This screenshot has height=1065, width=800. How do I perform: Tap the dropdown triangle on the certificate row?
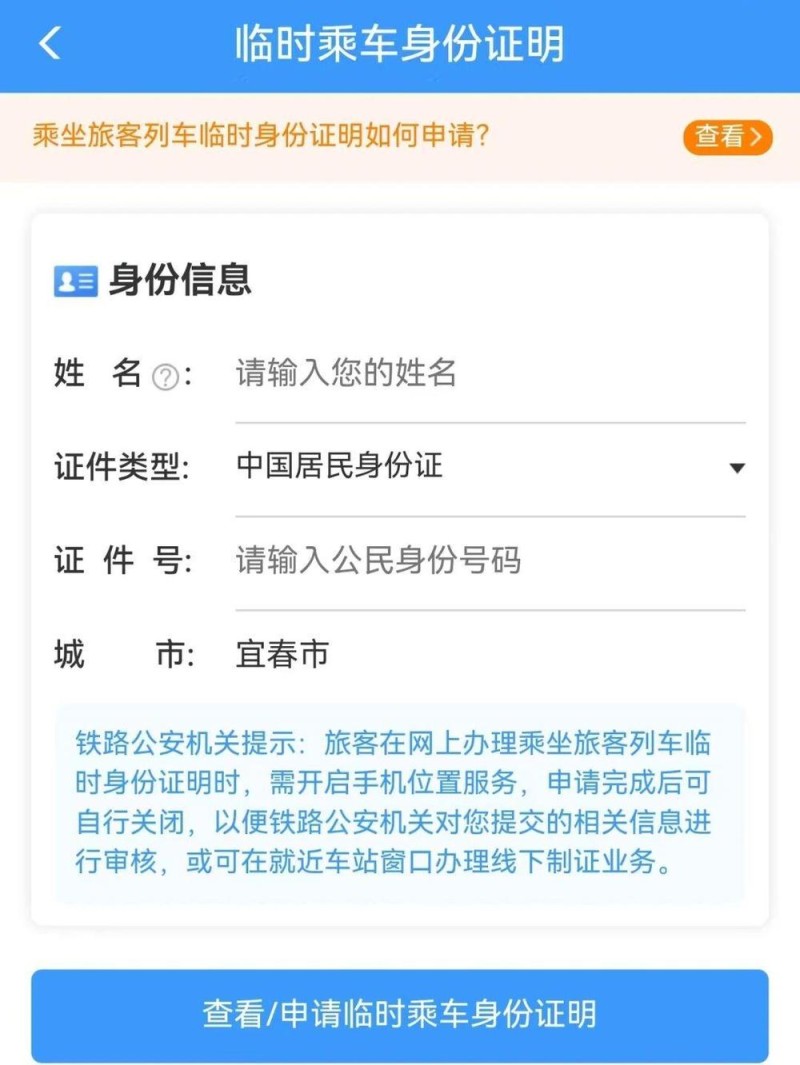[x=737, y=465]
